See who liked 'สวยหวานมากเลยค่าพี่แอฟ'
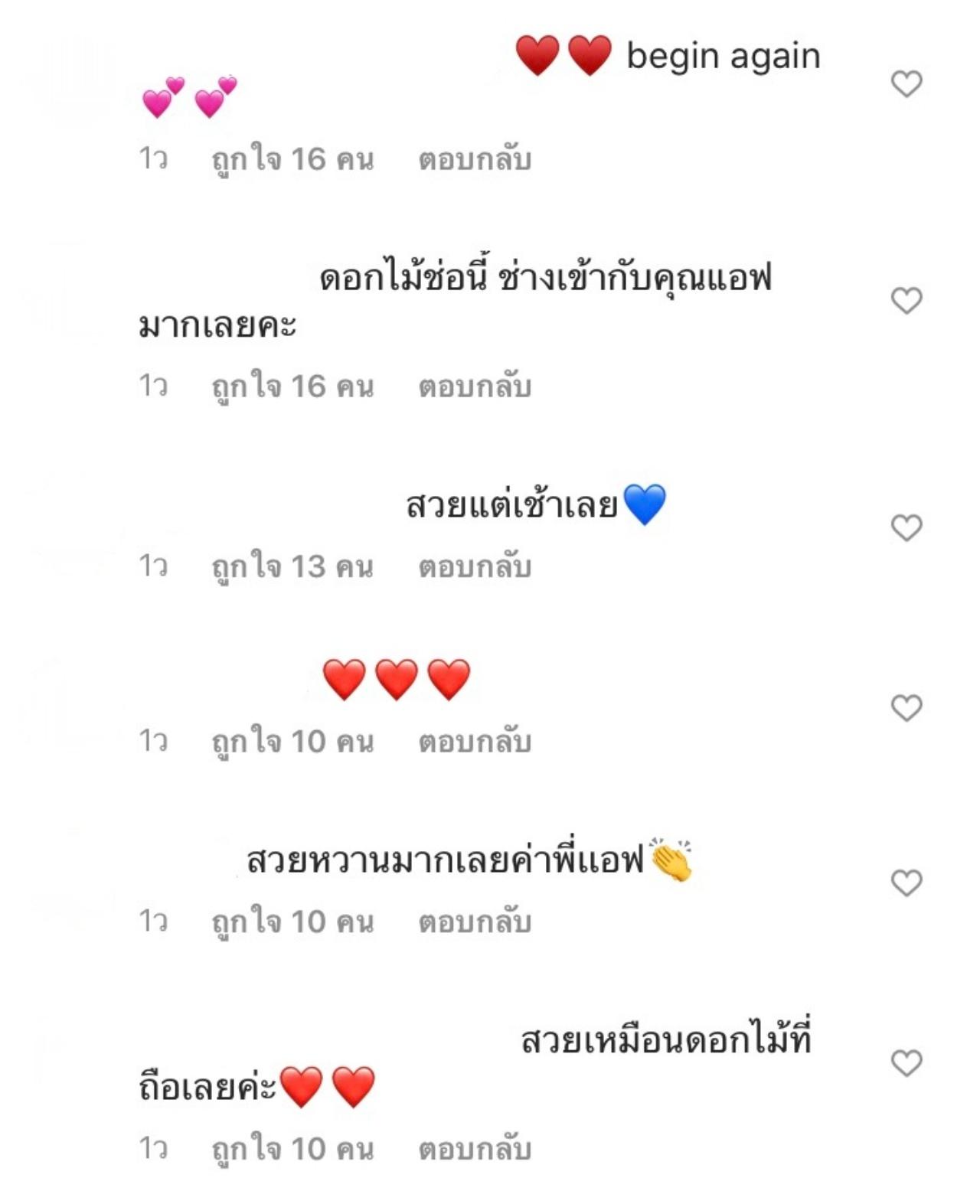Image resolution: width=980 pixels, height=1204 pixels. coord(292,922)
